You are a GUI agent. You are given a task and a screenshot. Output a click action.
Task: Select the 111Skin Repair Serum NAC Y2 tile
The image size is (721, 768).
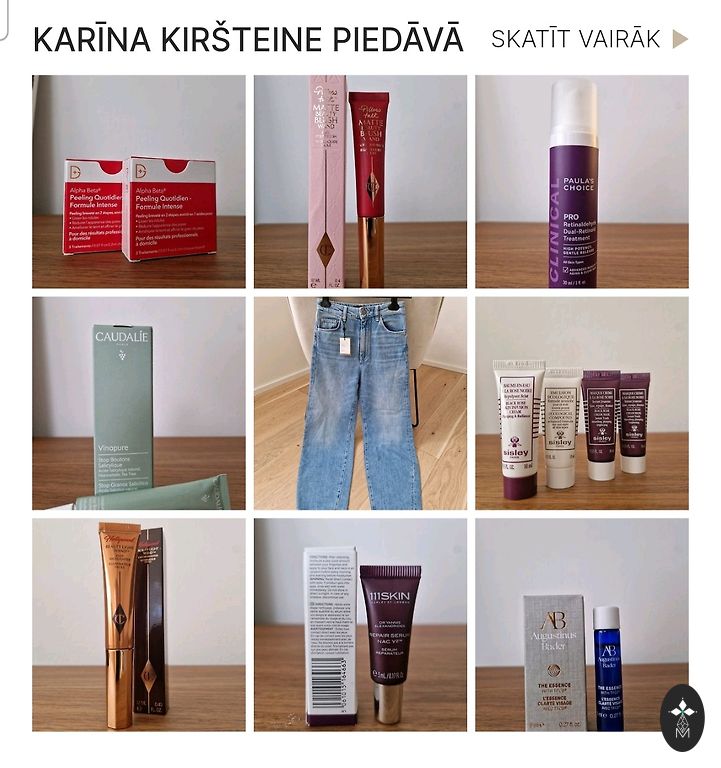pyautogui.click(x=360, y=624)
